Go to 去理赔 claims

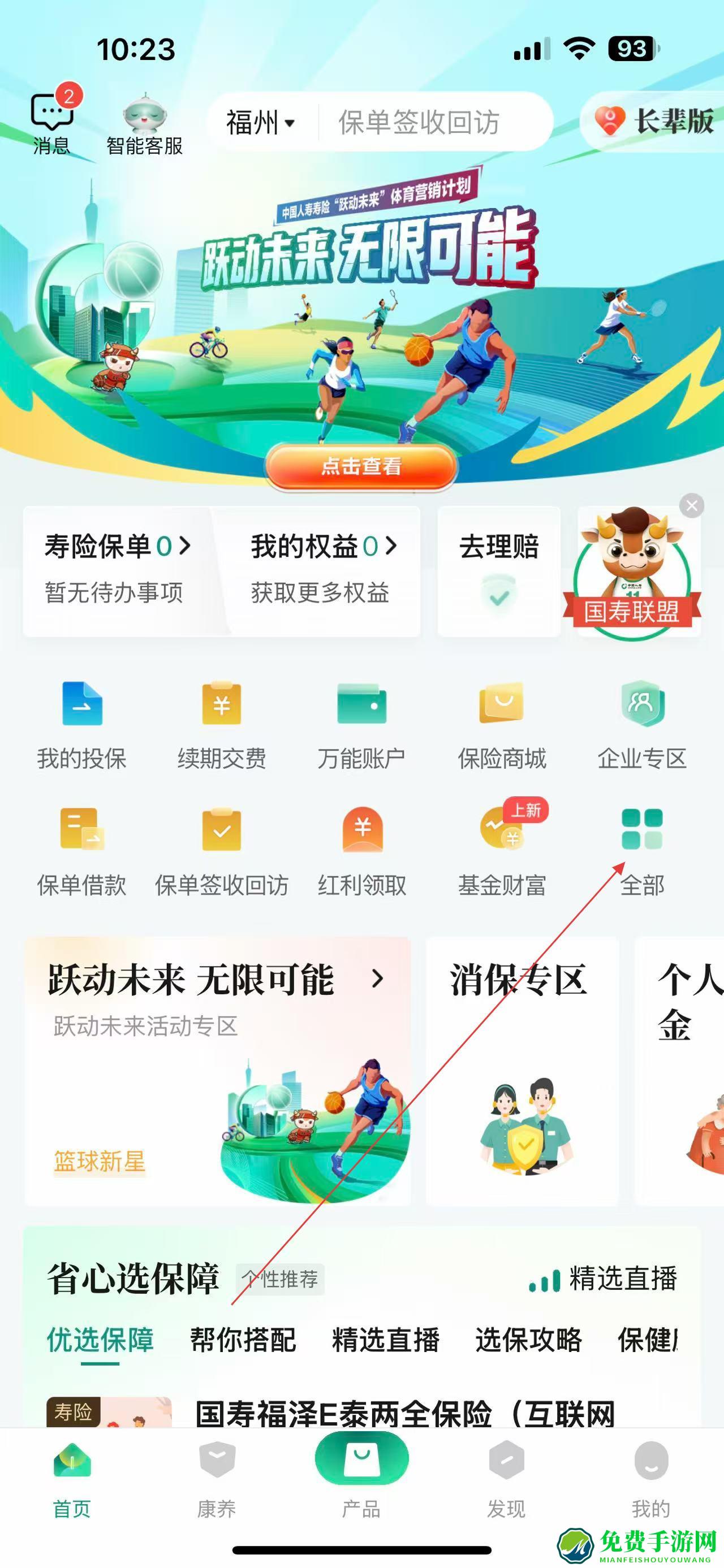click(499, 570)
